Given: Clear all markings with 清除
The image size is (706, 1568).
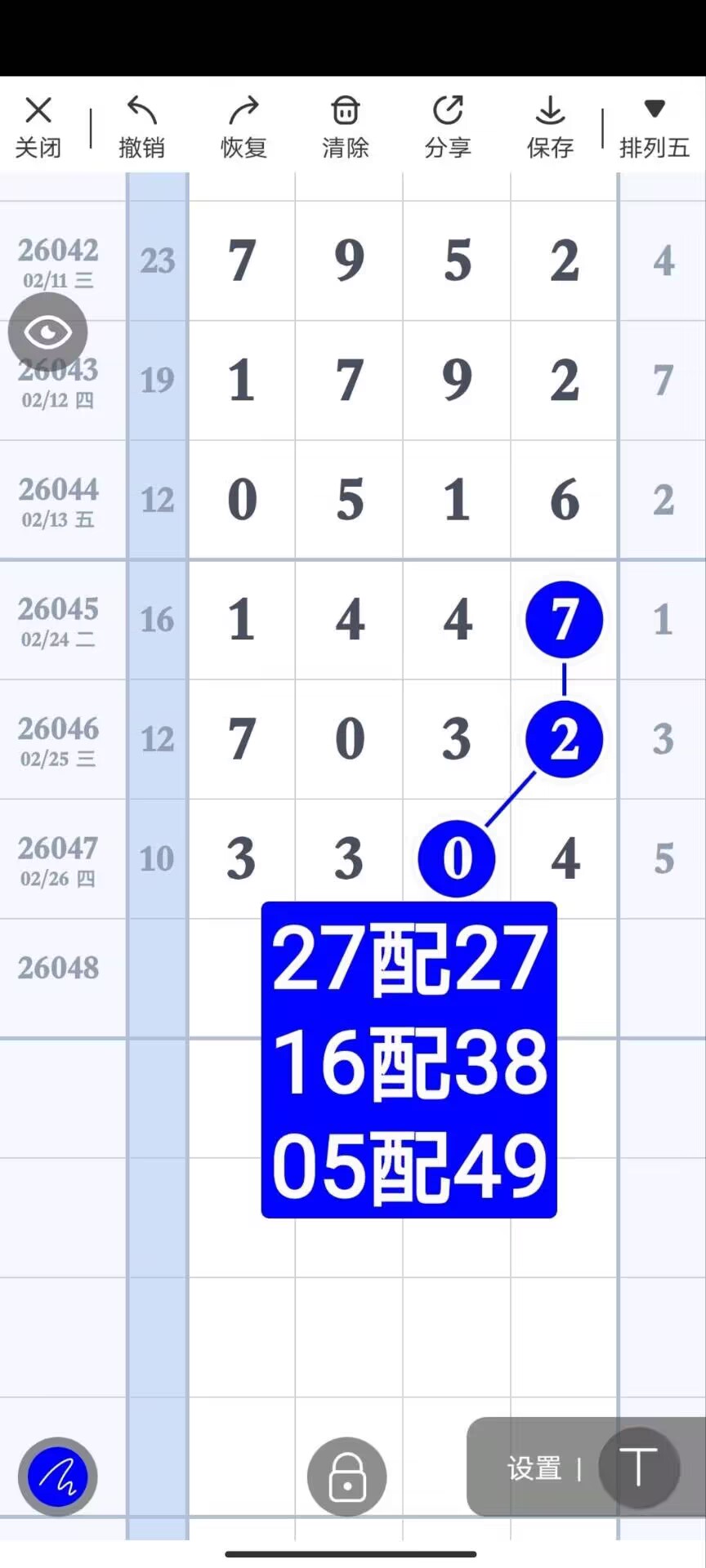Looking at the screenshot, I should click(346, 127).
